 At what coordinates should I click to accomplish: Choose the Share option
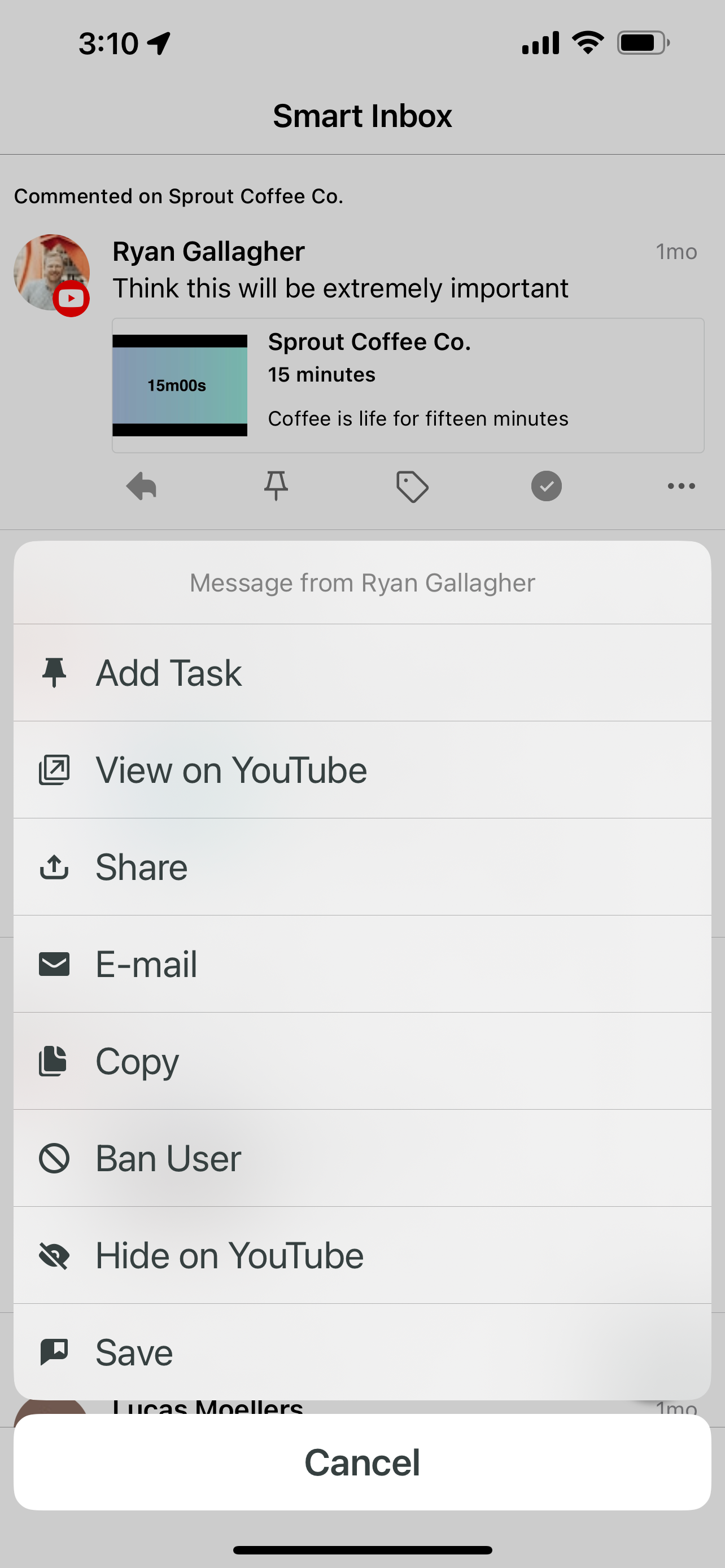point(362,867)
